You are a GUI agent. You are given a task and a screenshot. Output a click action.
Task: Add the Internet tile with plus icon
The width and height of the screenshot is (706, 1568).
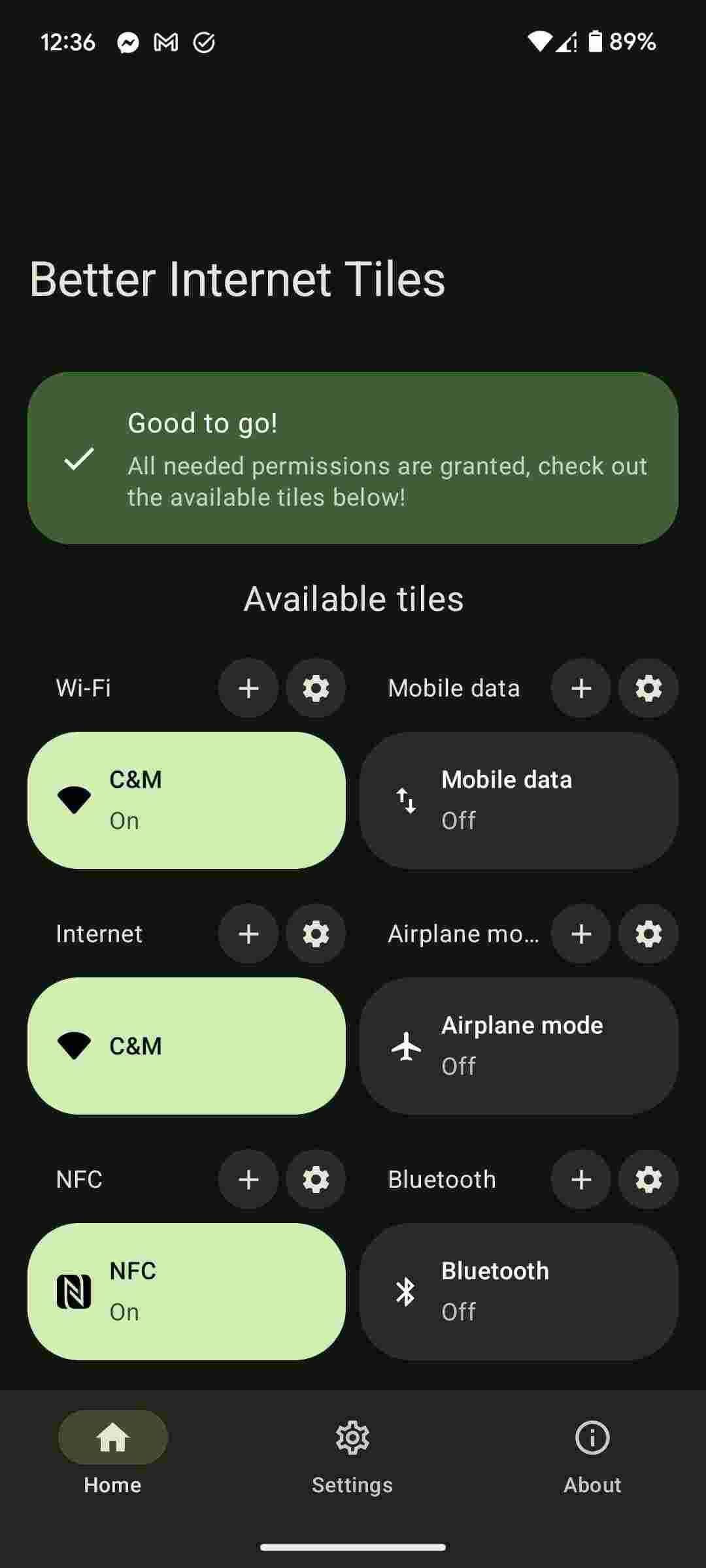[x=248, y=934]
